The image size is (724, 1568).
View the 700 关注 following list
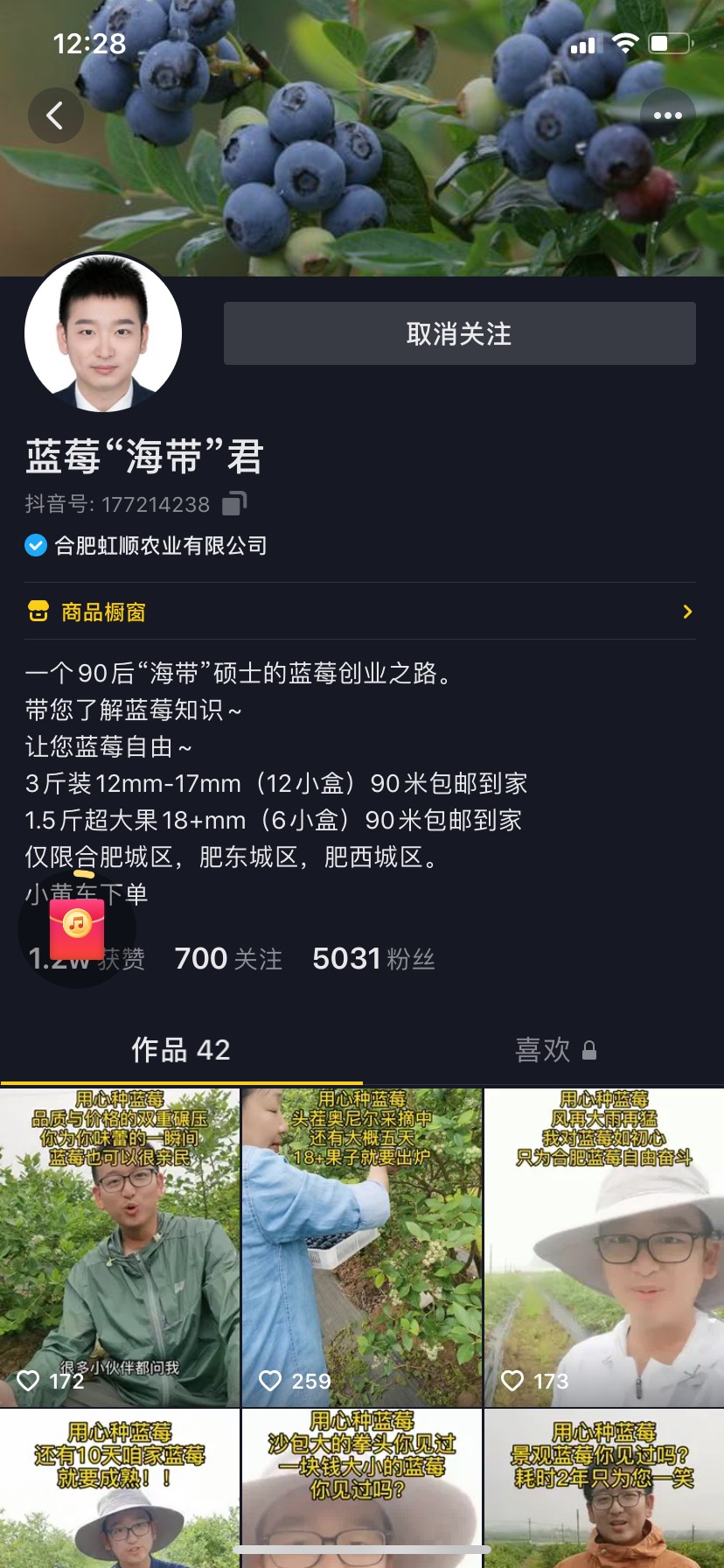point(228,959)
